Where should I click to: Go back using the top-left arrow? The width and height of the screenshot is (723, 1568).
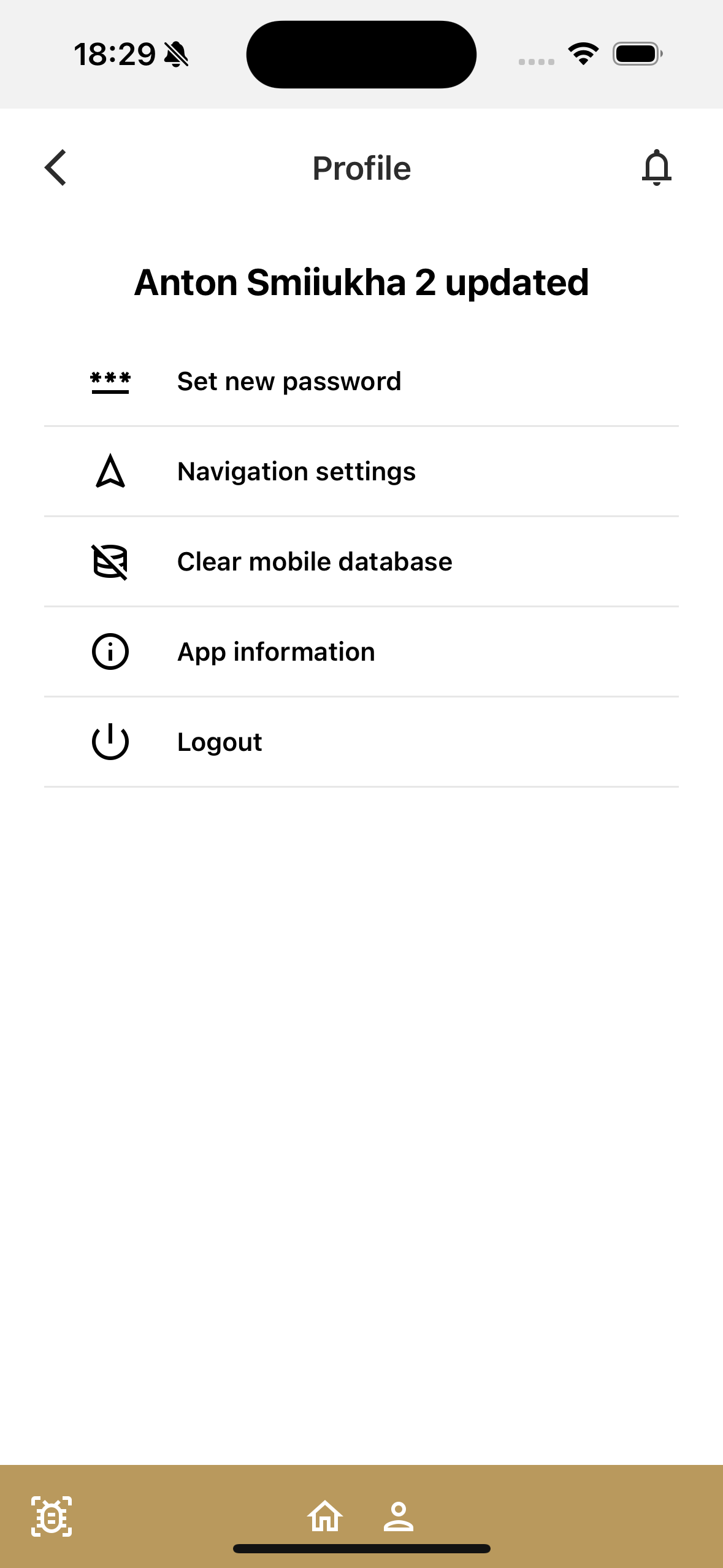[55, 167]
